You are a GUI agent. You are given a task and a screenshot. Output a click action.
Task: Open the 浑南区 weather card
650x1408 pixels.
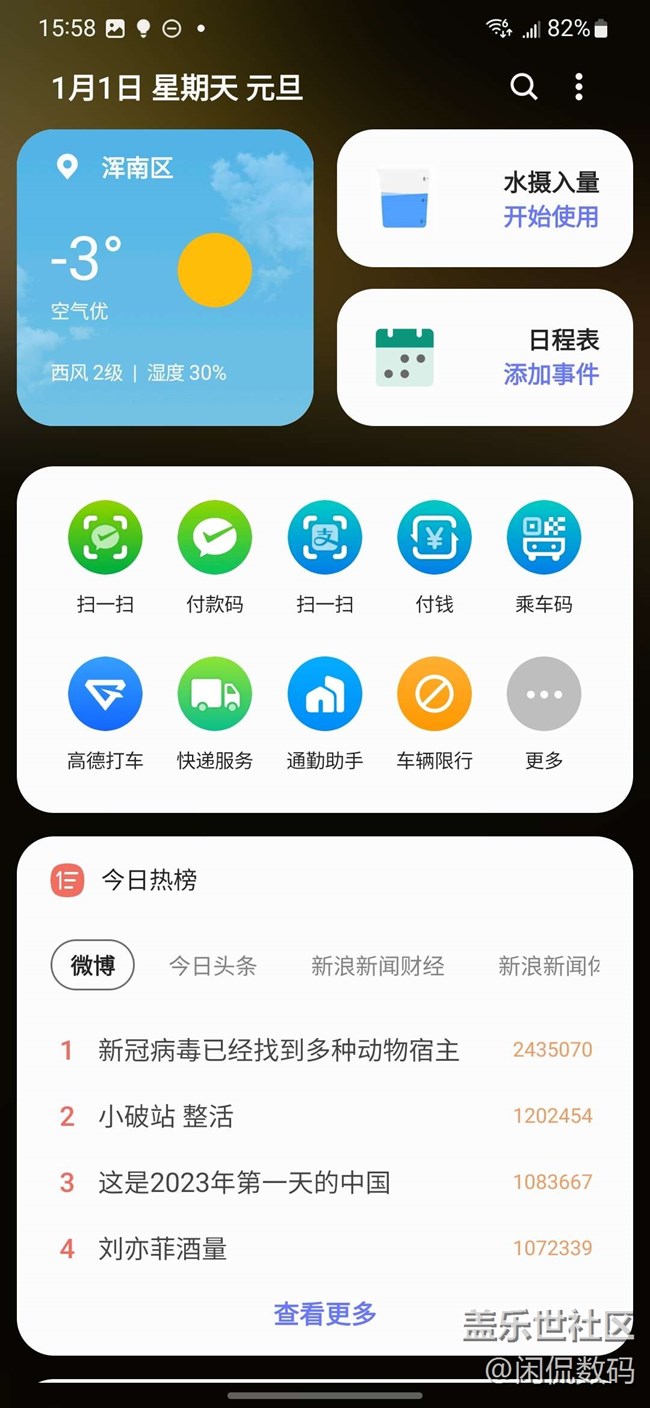pyautogui.click(x=165, y=277)
